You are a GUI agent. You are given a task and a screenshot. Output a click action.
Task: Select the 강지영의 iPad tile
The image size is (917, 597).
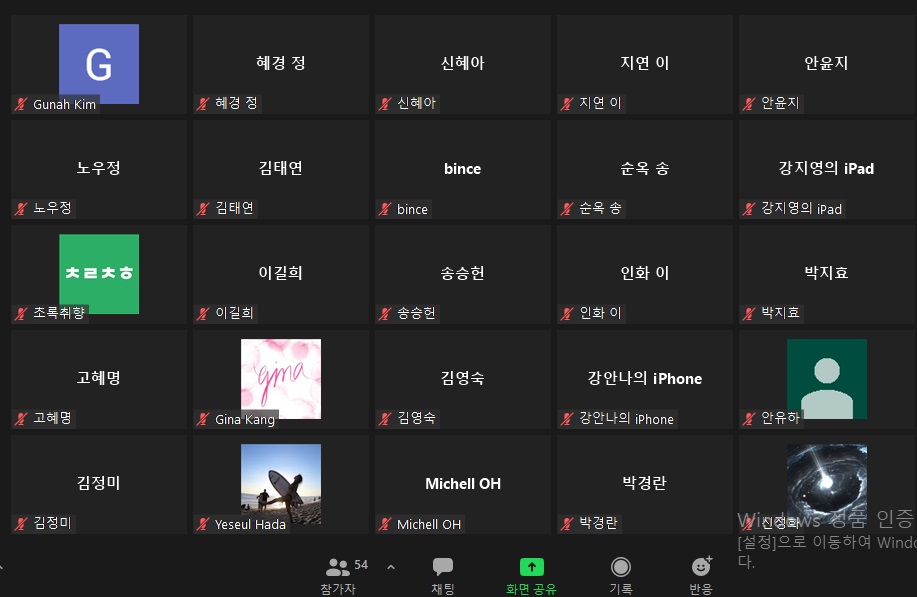(x=826, y=169)
